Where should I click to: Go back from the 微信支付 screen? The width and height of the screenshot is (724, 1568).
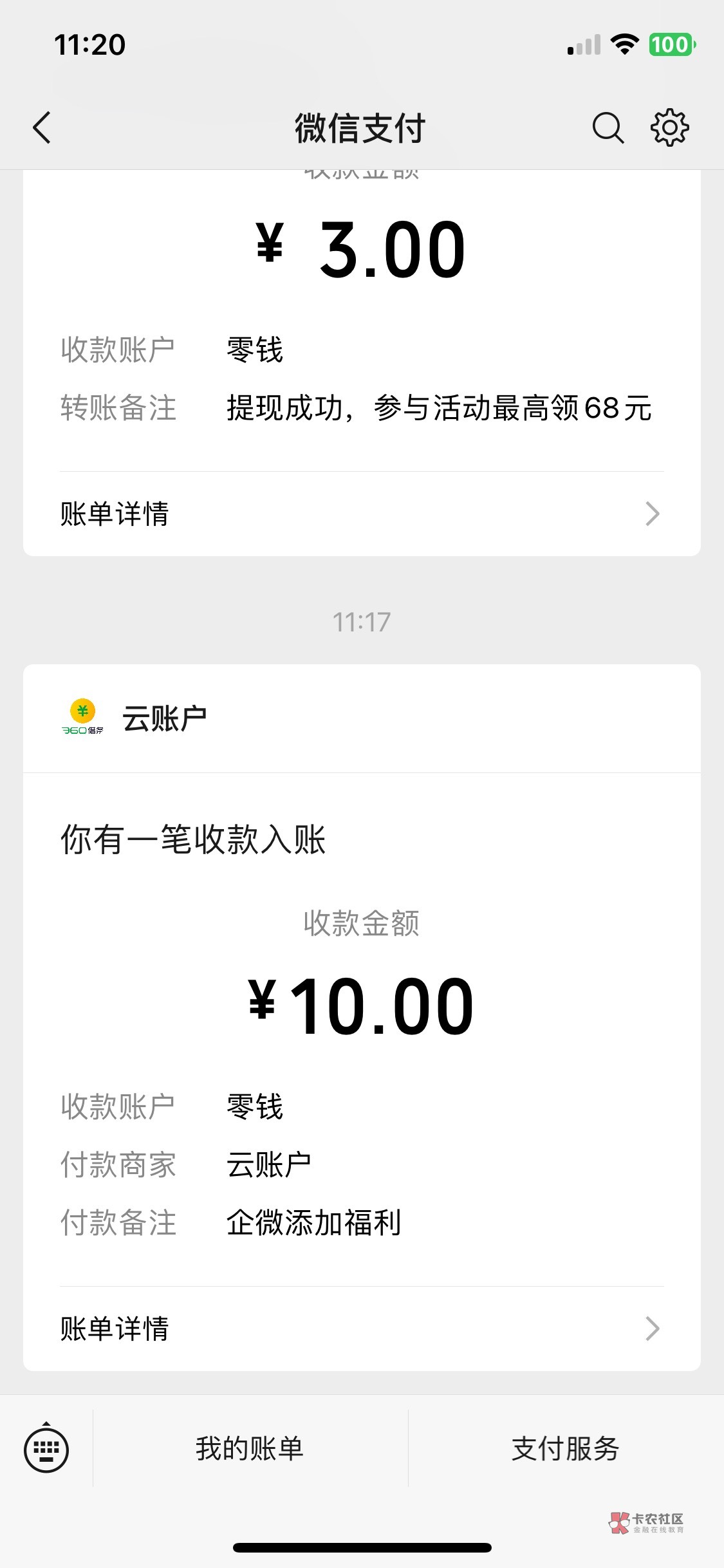42,127
